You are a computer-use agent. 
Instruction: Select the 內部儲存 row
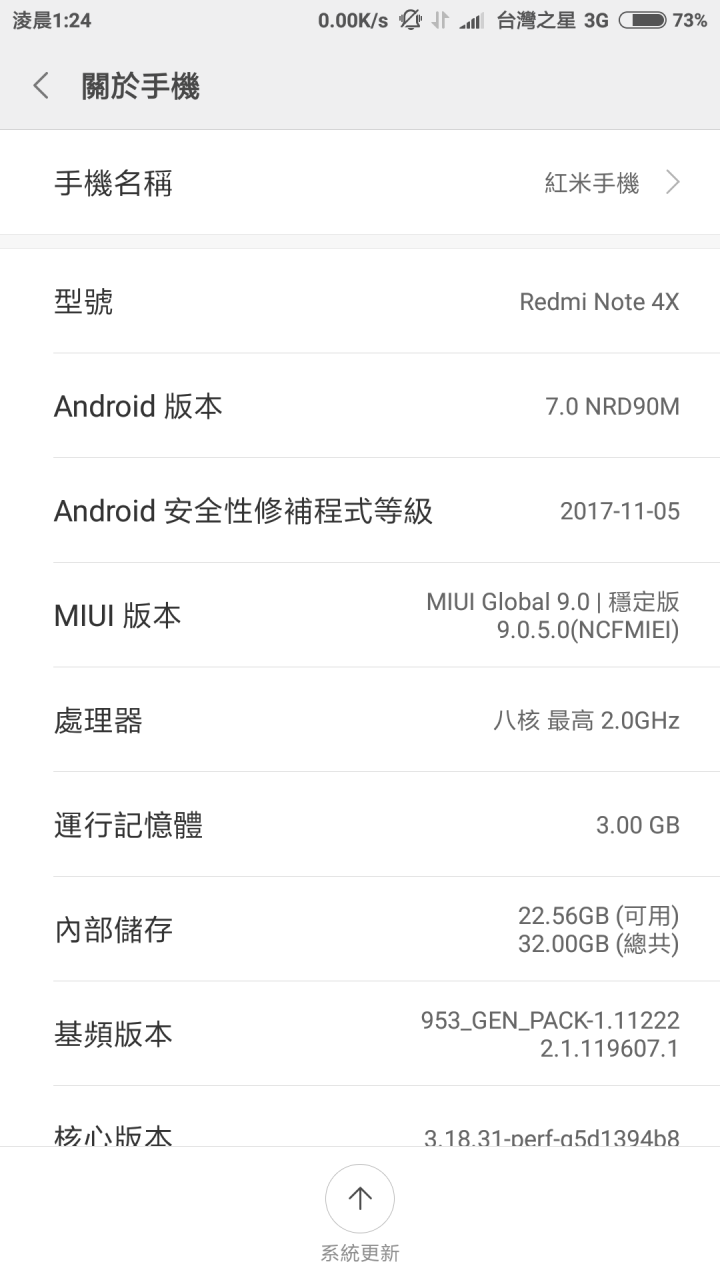click(x=360, y=929)
